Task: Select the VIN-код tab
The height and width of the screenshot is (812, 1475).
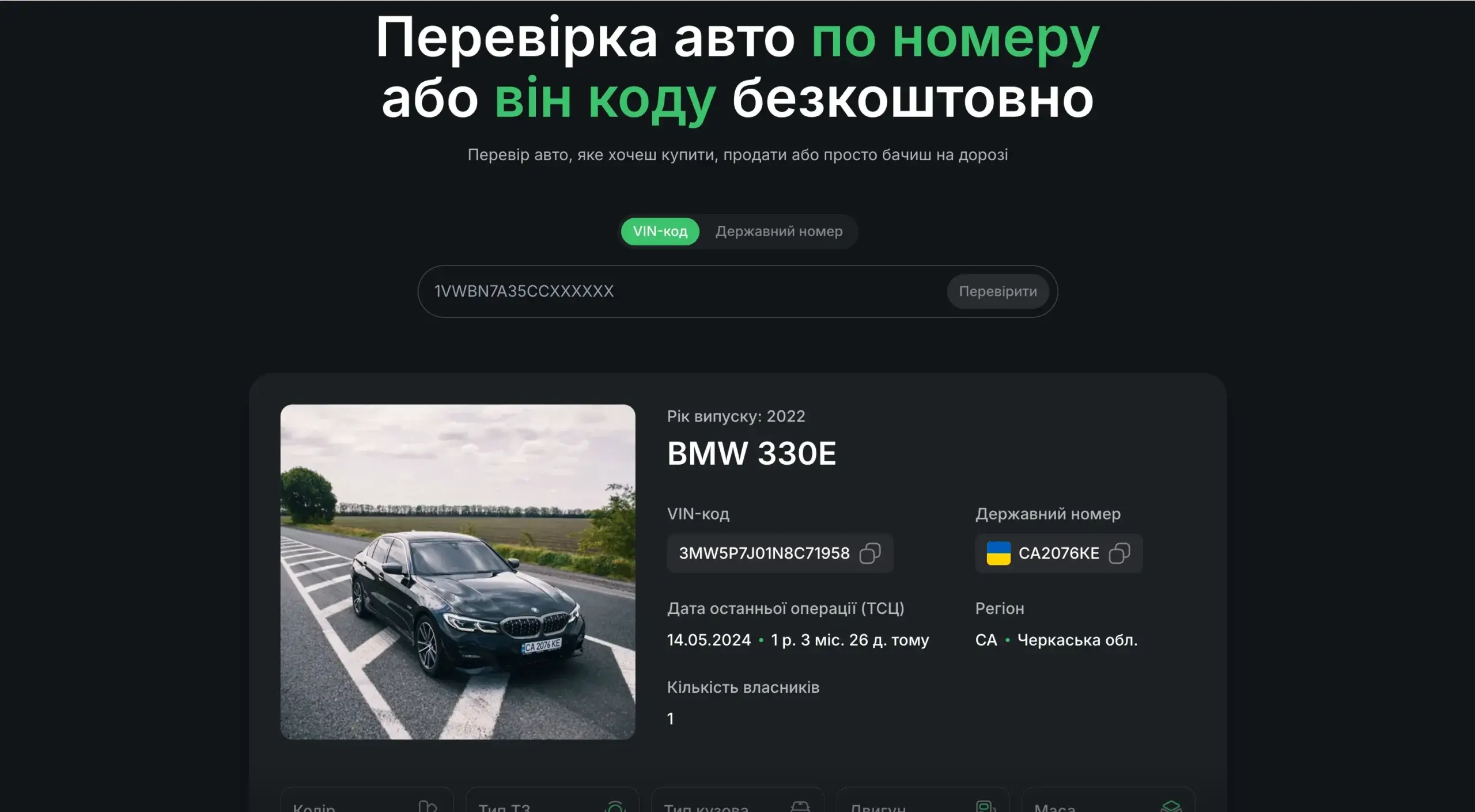Action: tap(660, 232)
